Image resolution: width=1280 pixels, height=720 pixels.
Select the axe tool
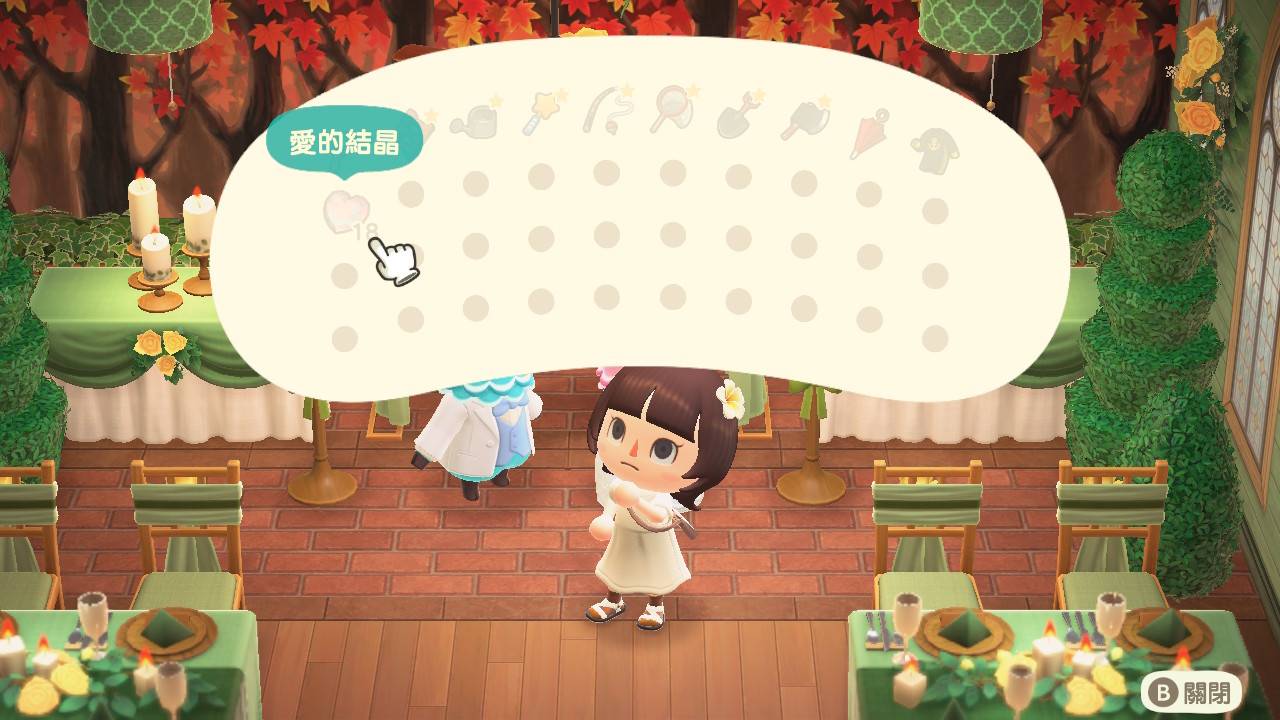(804, 119)
